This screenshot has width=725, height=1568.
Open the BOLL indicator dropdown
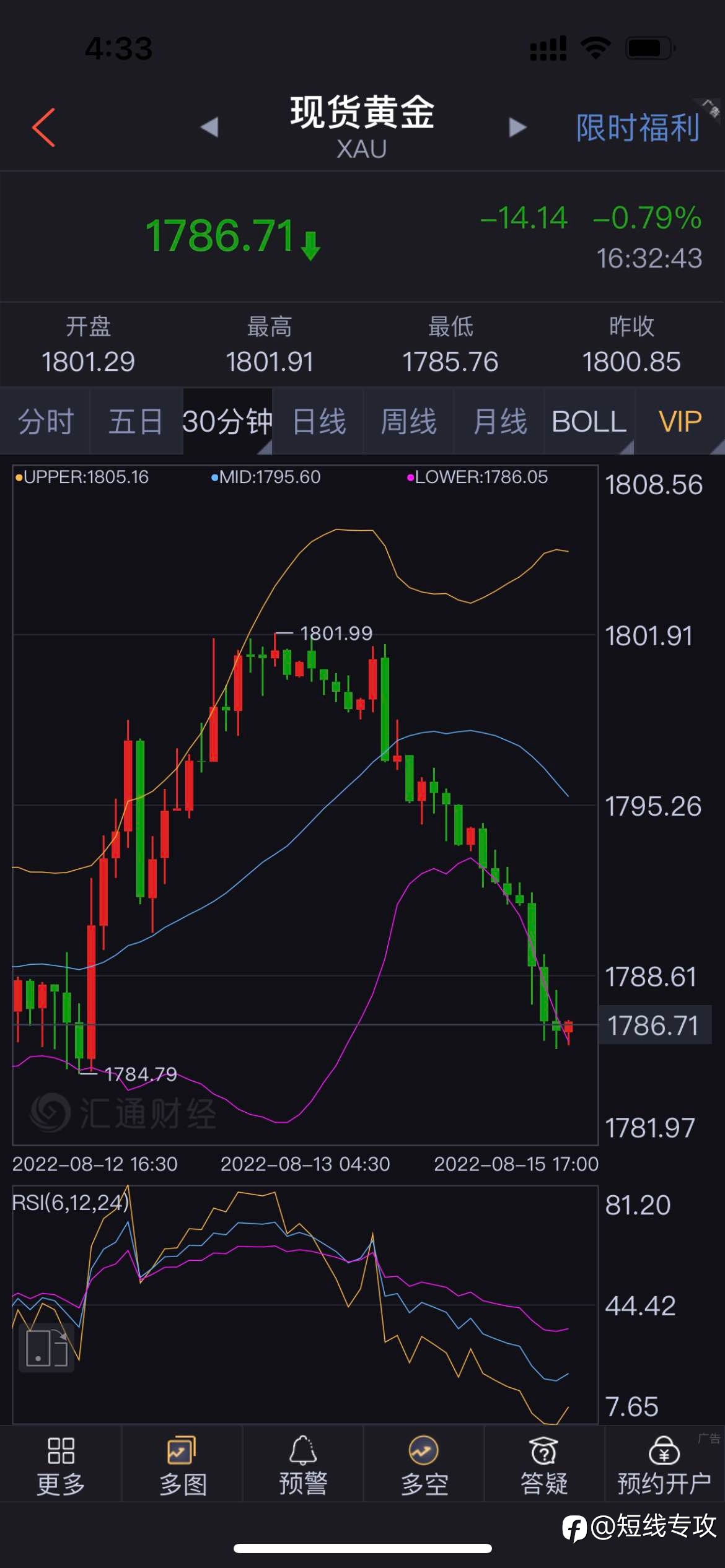click(x=589, y=422)
